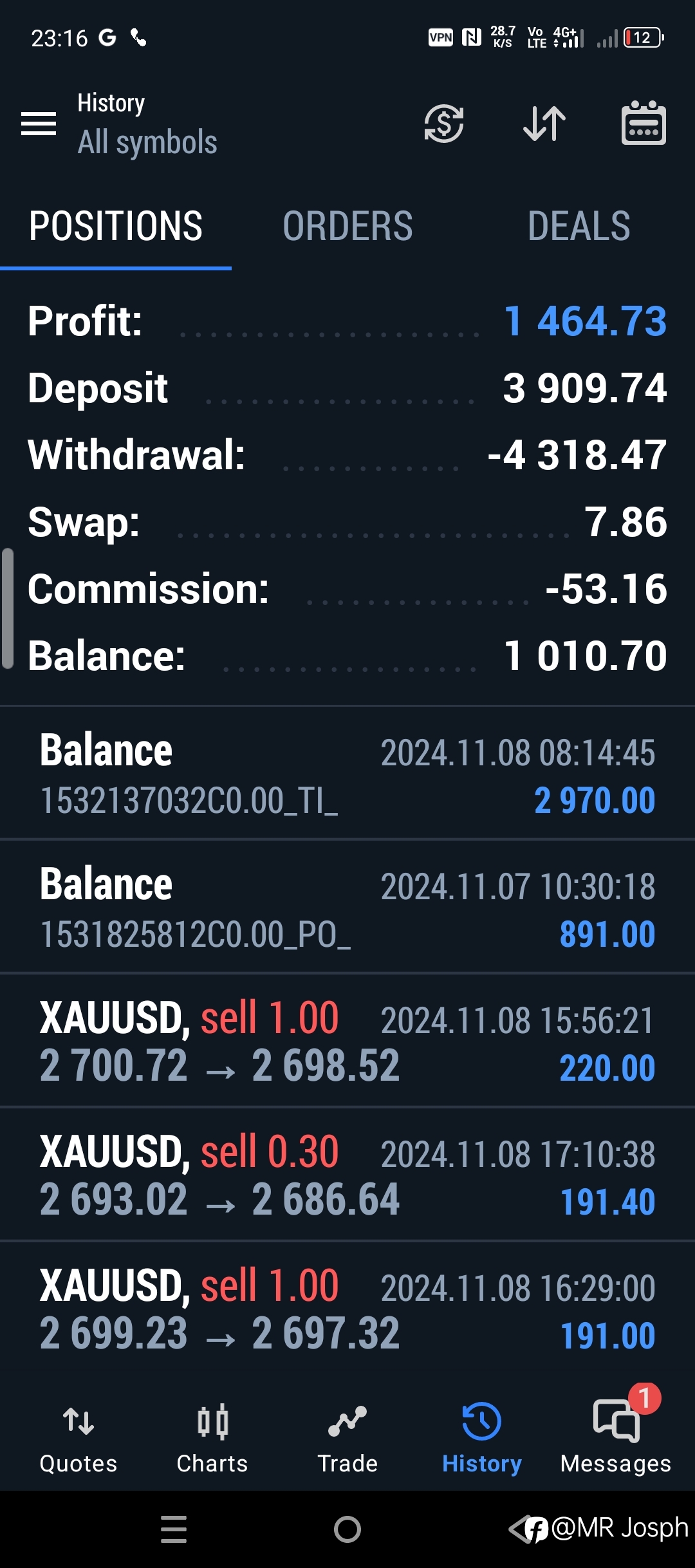The image size is (695, 1568).
Task: Open the hamburger drawer menu
Action: (39, 124)
